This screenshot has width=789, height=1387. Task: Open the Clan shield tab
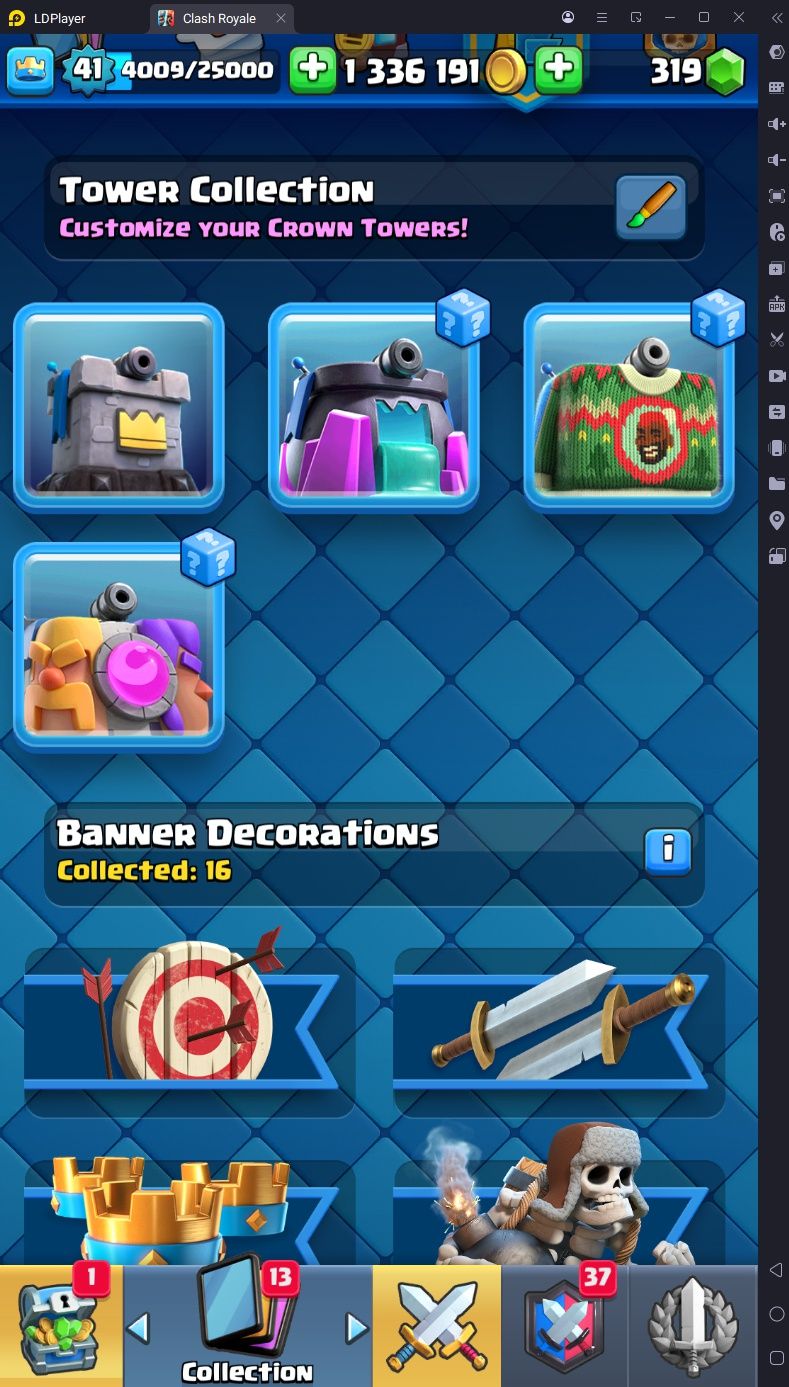point(565,1326)
